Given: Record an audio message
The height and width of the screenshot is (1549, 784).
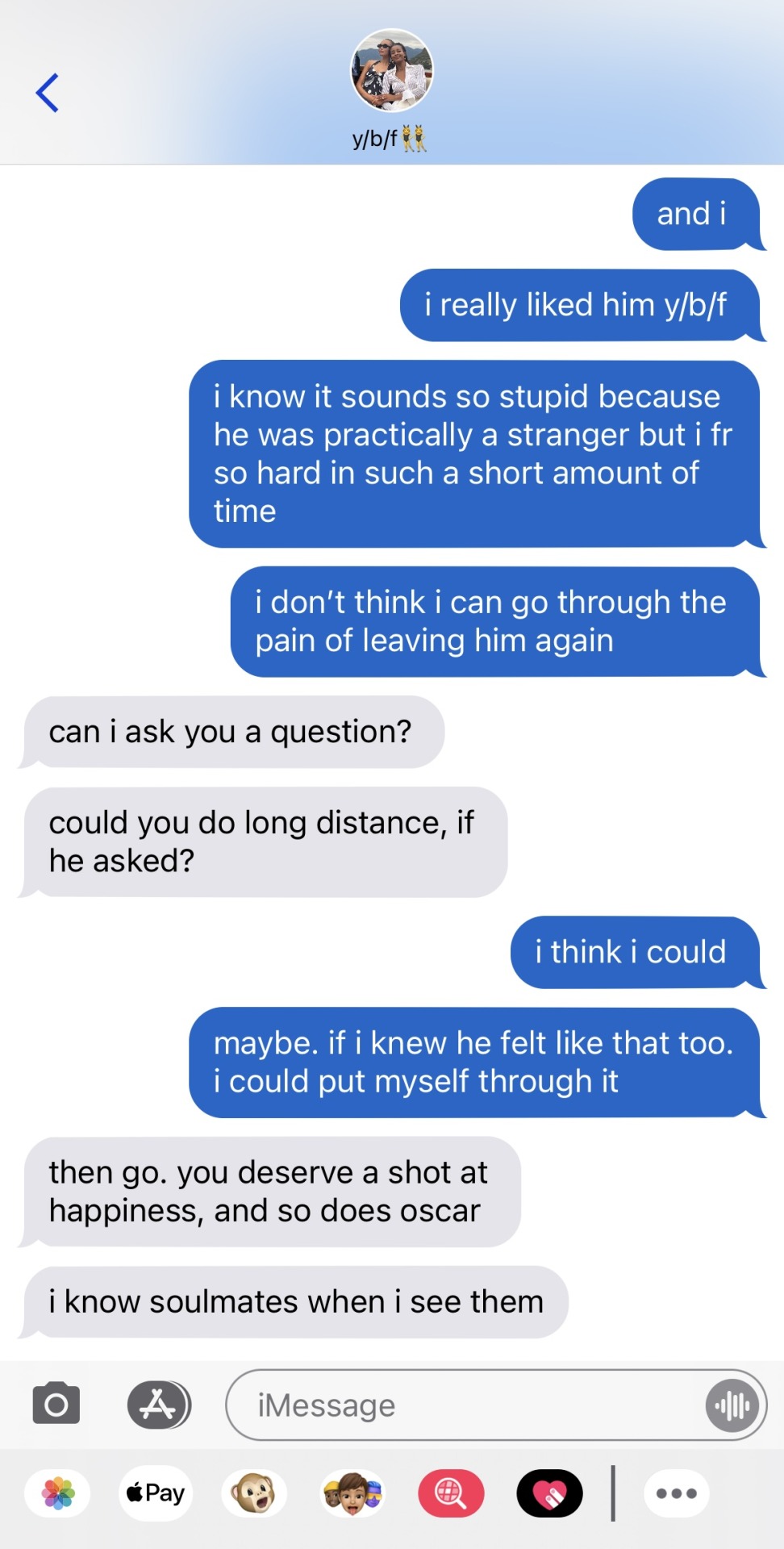Looking at the screenshot, I should [x=732, y=1405].
